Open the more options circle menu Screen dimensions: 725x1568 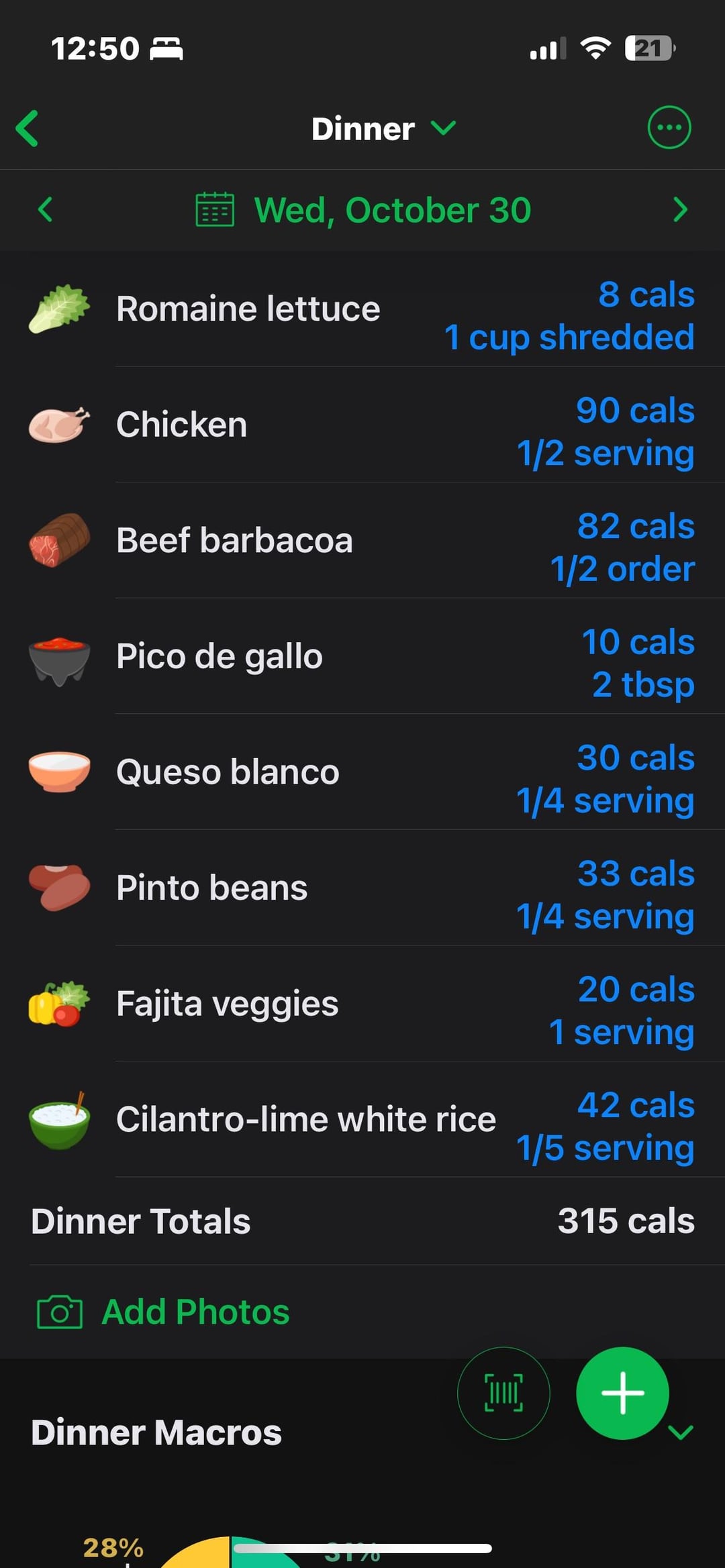[x=669, y=127]
